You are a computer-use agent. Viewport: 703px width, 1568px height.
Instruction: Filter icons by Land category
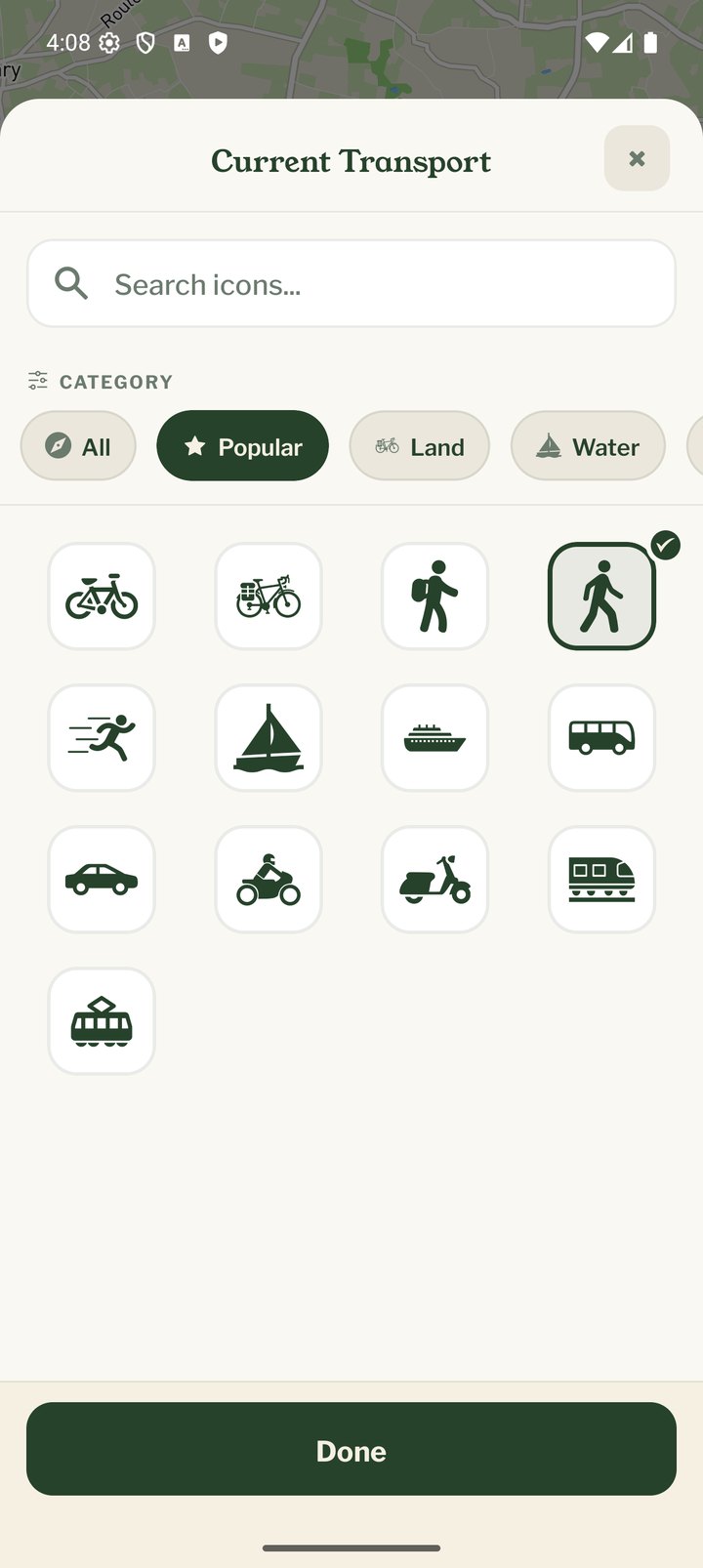coord(420,446)
